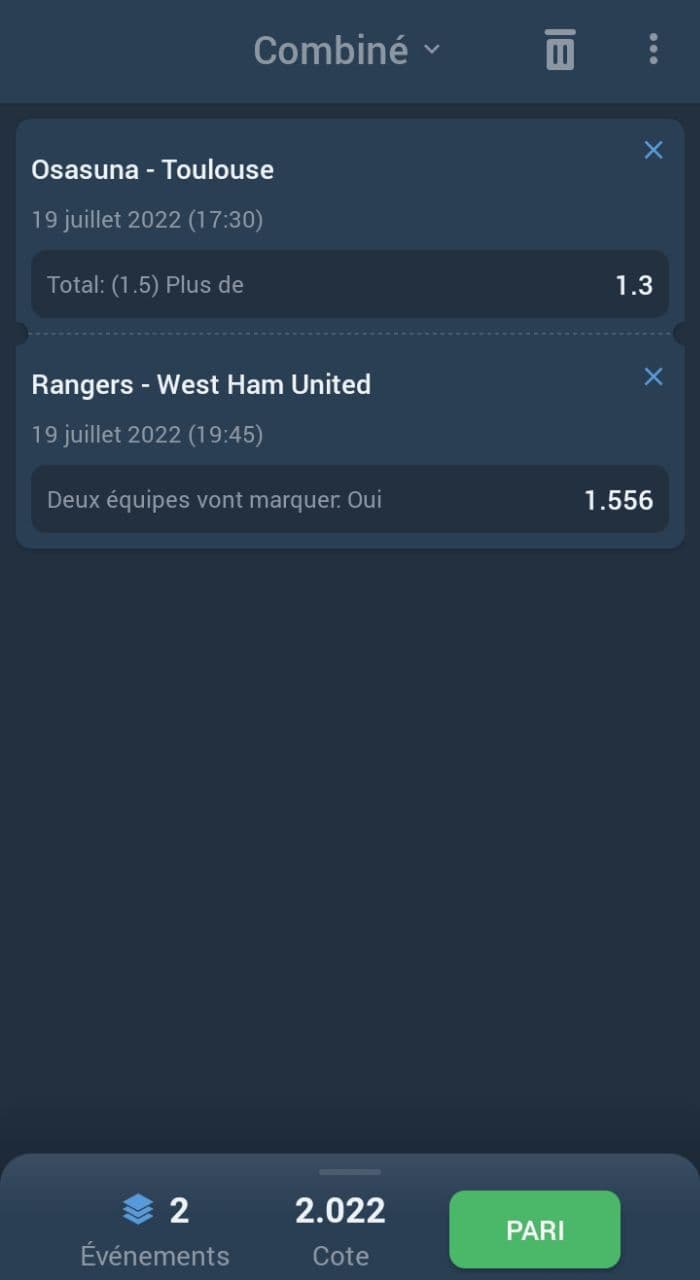The image size is (700, 1280).
Task: Expand the bottom bet slip handle
Action: click(350, 1172)
